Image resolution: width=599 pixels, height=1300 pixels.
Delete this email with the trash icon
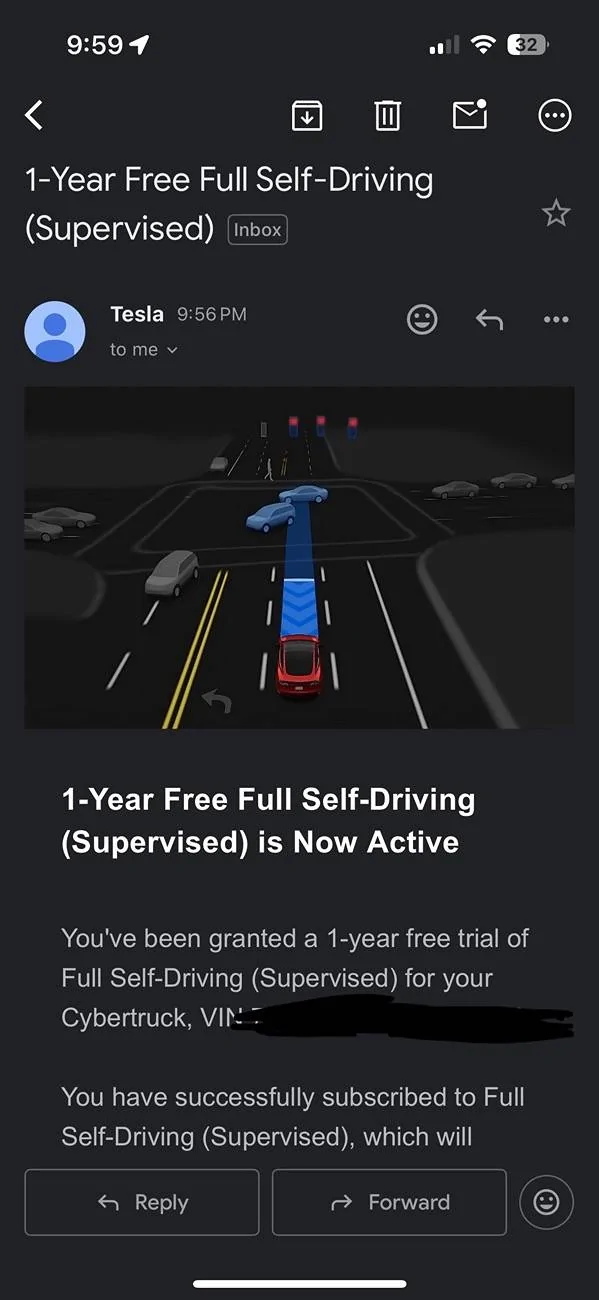[388, 116]
